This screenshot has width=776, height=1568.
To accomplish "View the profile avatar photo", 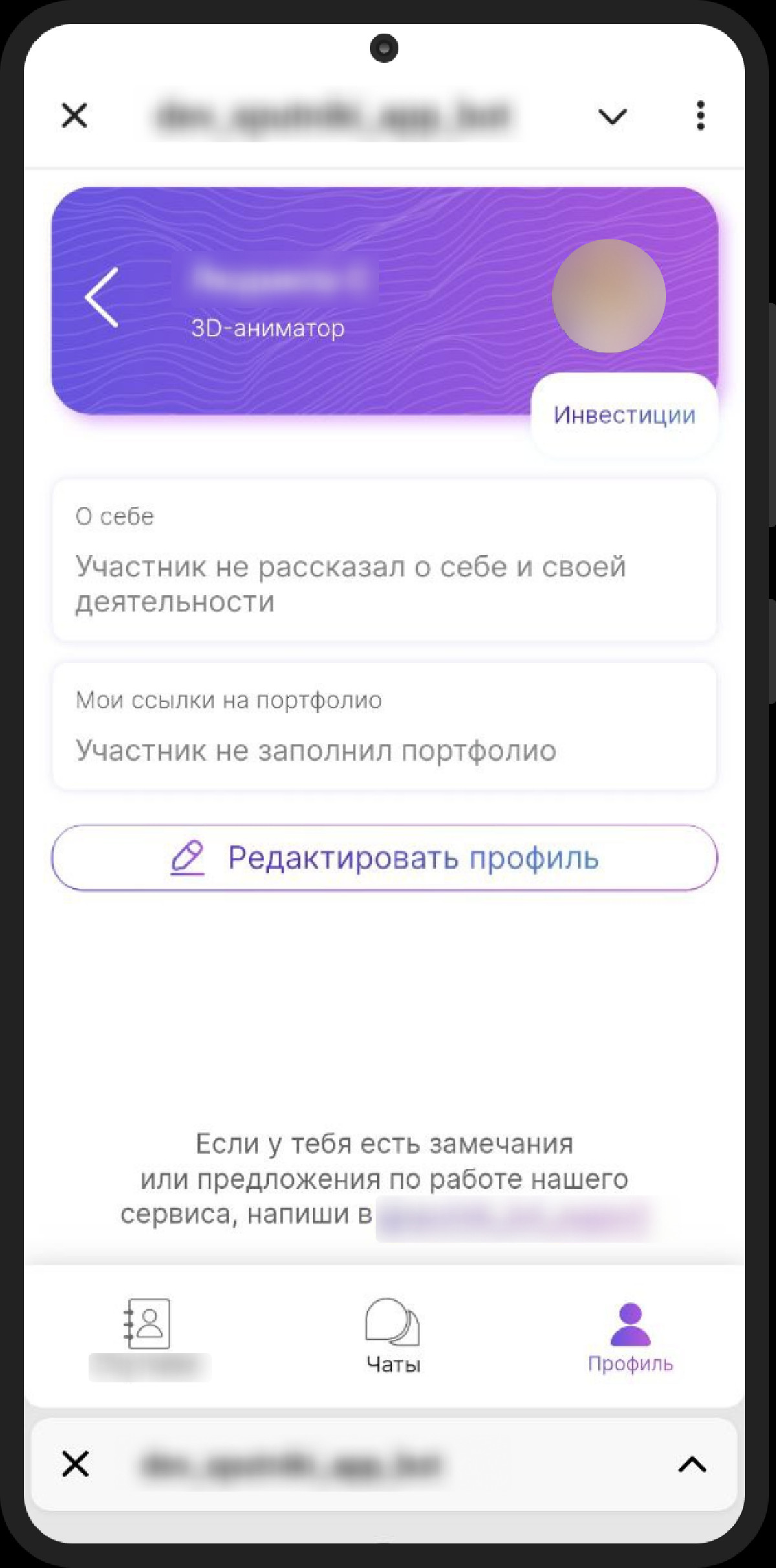I will (x=609, y=296).
